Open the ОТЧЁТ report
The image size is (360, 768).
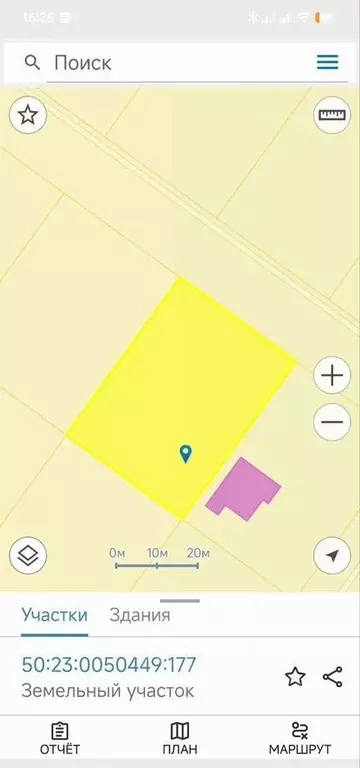coord(60,739)
